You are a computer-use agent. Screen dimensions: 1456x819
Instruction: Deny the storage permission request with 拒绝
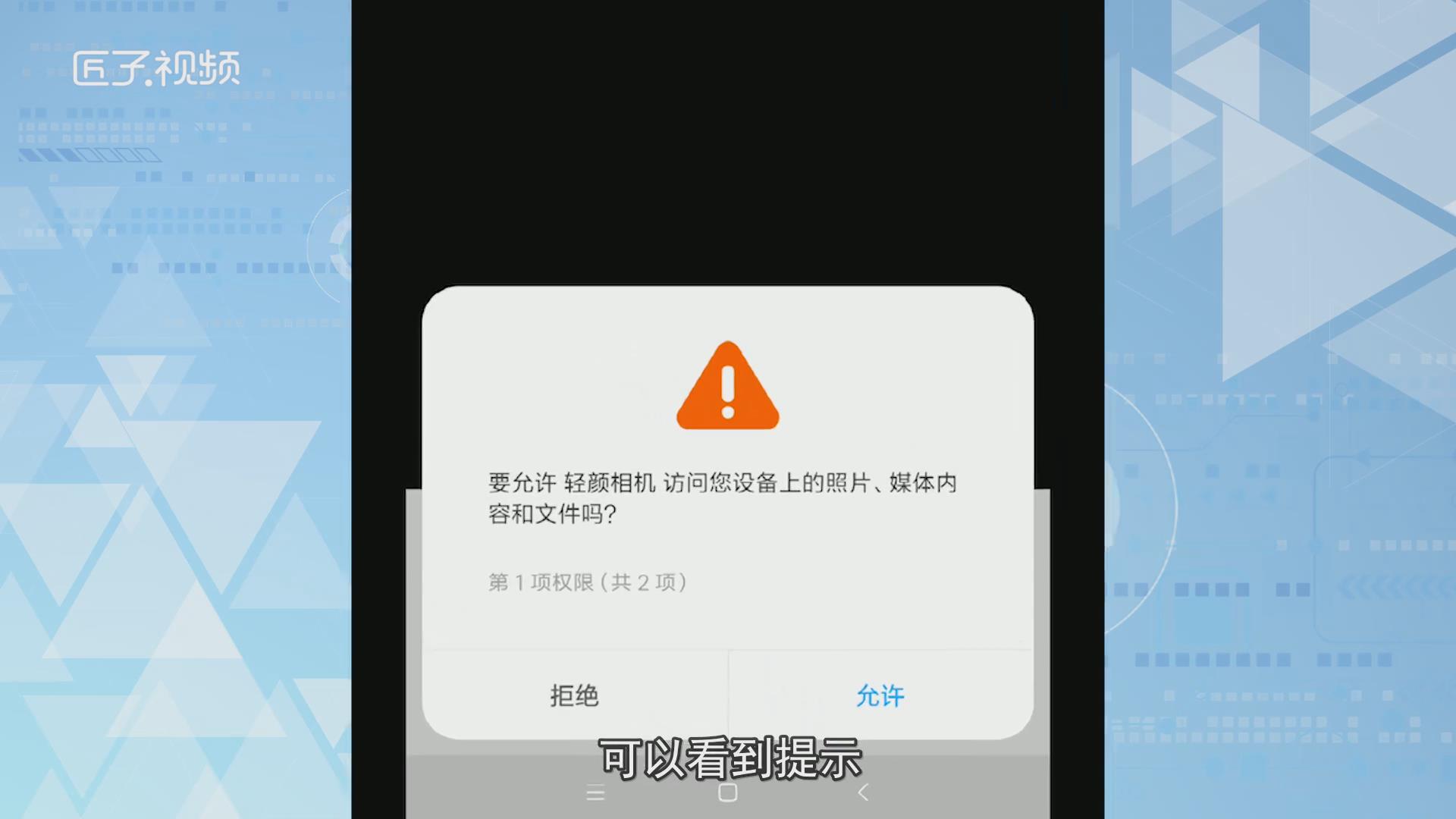click(574, 695)
